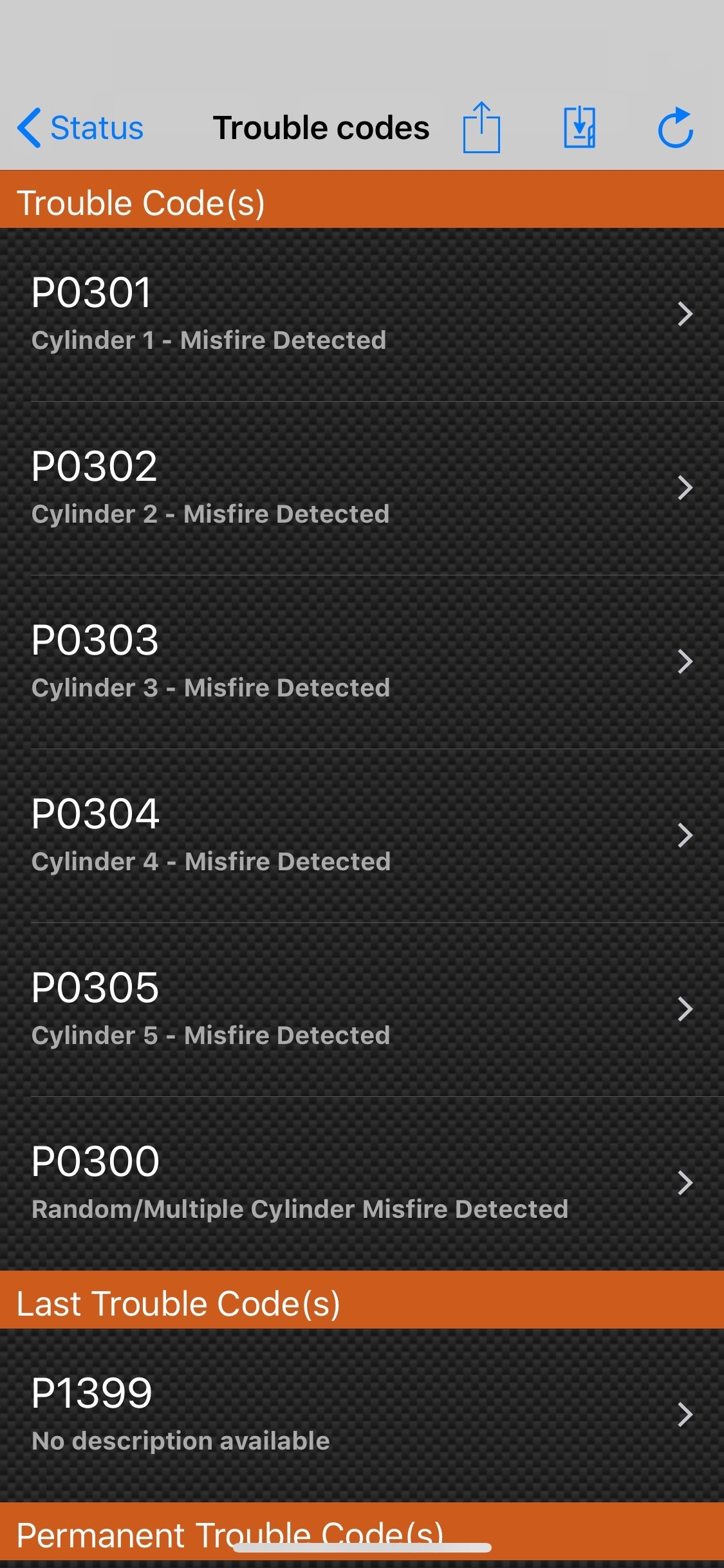Screen dimensions: 724x1568
Task: Share the trouble codes report
Action: (x=481, y=127)
